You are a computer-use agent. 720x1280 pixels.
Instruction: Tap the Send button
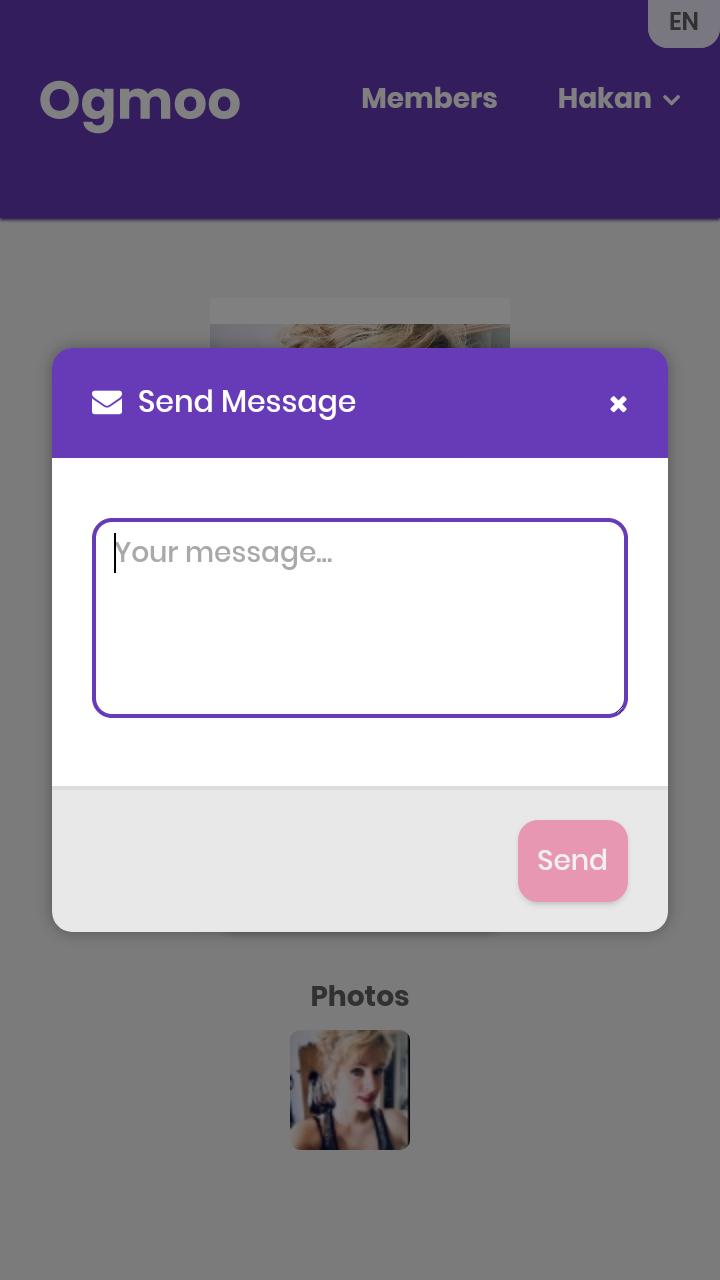point(572,861)
